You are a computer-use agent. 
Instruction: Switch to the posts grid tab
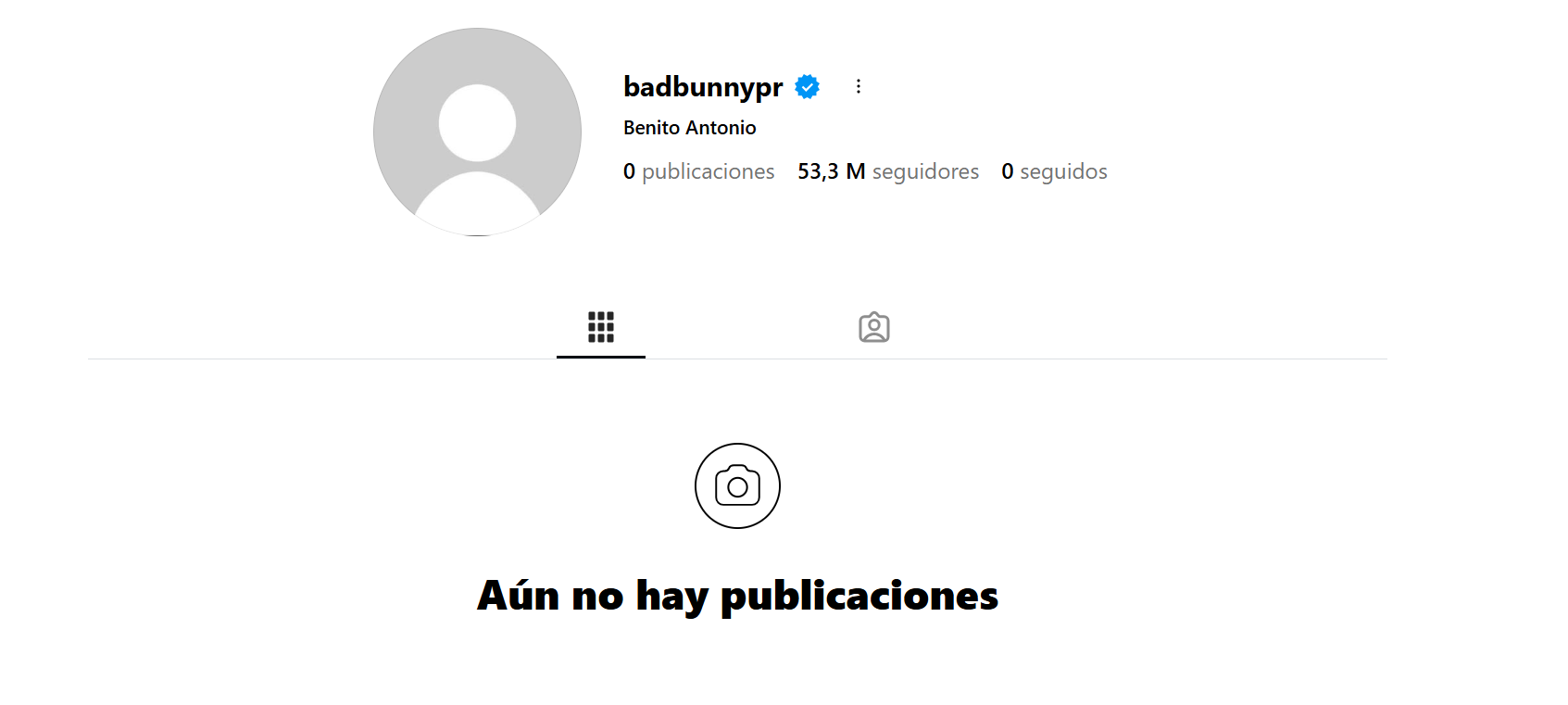pos(601,327)
